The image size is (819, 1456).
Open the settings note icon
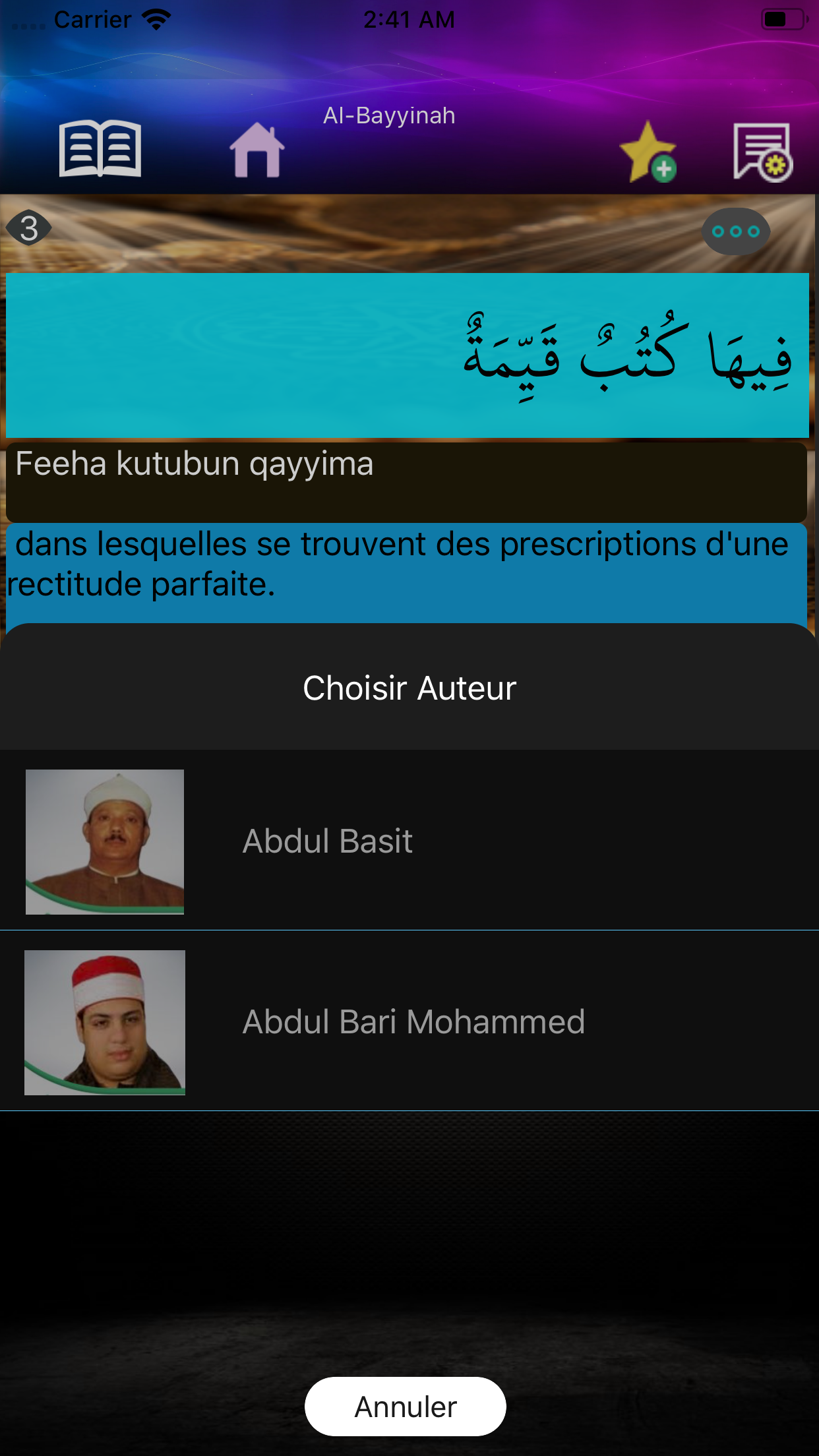coord(762,152)
